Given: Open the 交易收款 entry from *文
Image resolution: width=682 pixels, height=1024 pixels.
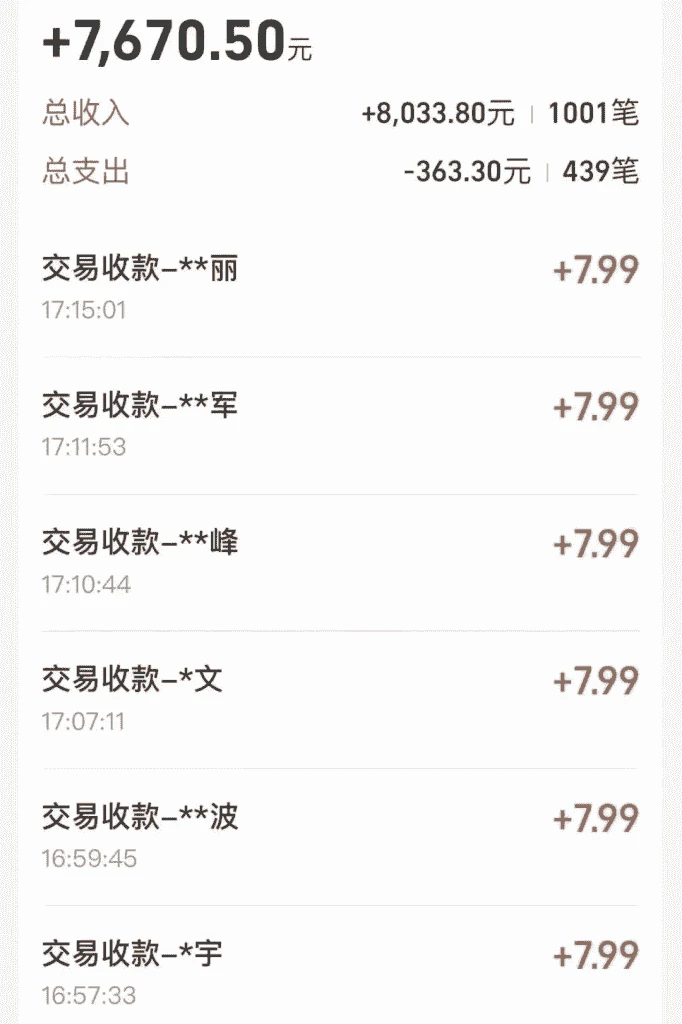Looking at the screenshot, I should click(x=340, y=699).
